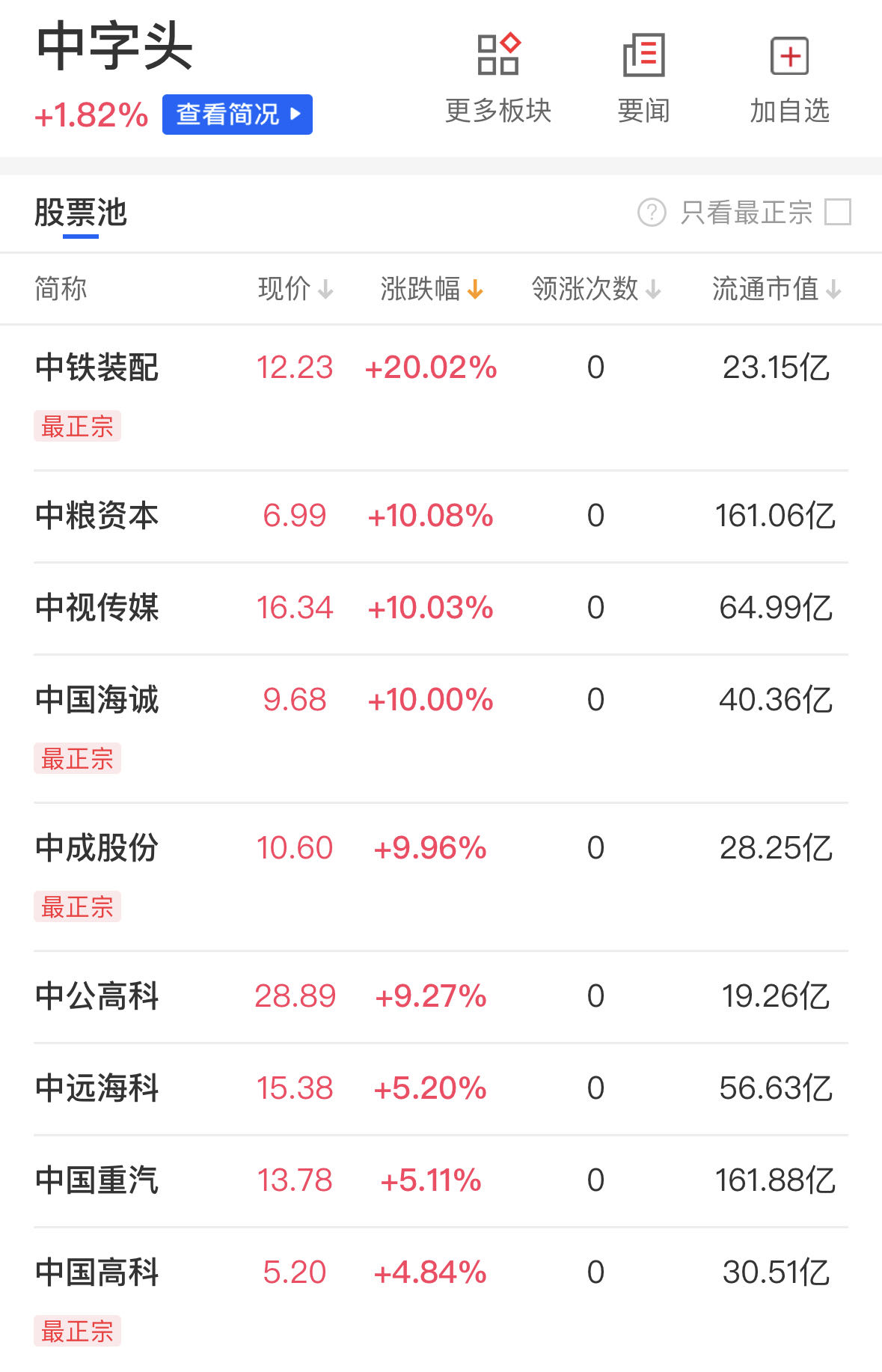The height and width of the screenshot is (1372, 882).
Task: View the 中视传媒 stock
Action: pyautogui.click(x=97, y=608)
